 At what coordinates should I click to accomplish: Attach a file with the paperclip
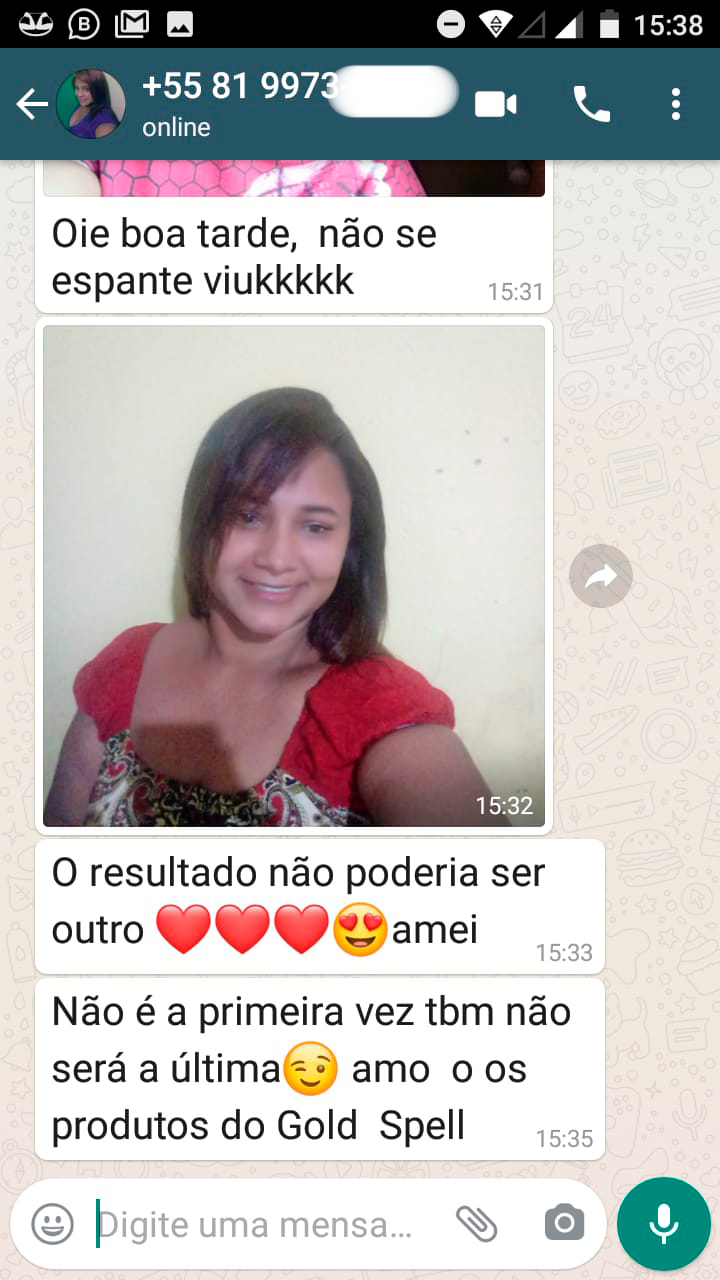pyautogui.click(x=477, y=1224)
